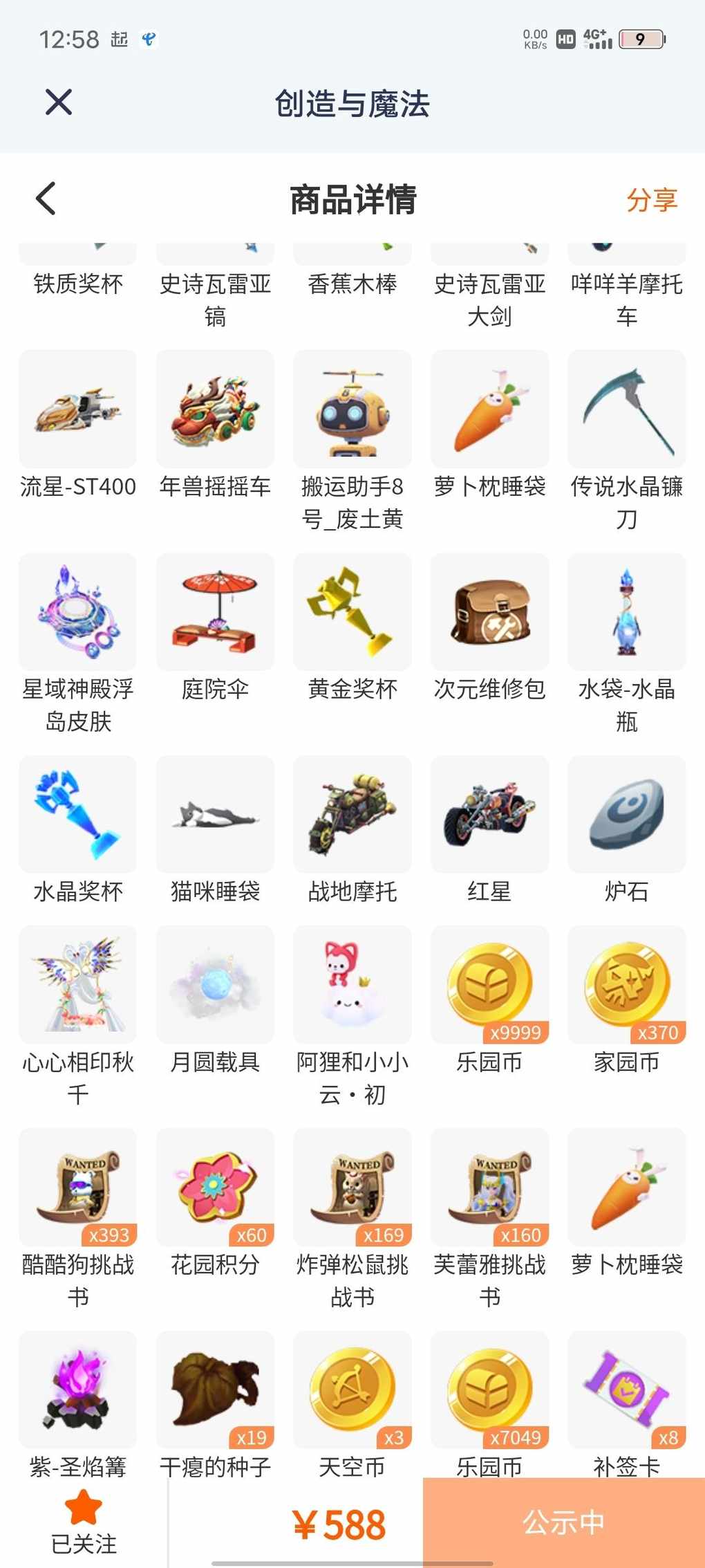Close the 创造与魔法 page
Viewport: 705px width, 1568px height.
tap(59, 102)
